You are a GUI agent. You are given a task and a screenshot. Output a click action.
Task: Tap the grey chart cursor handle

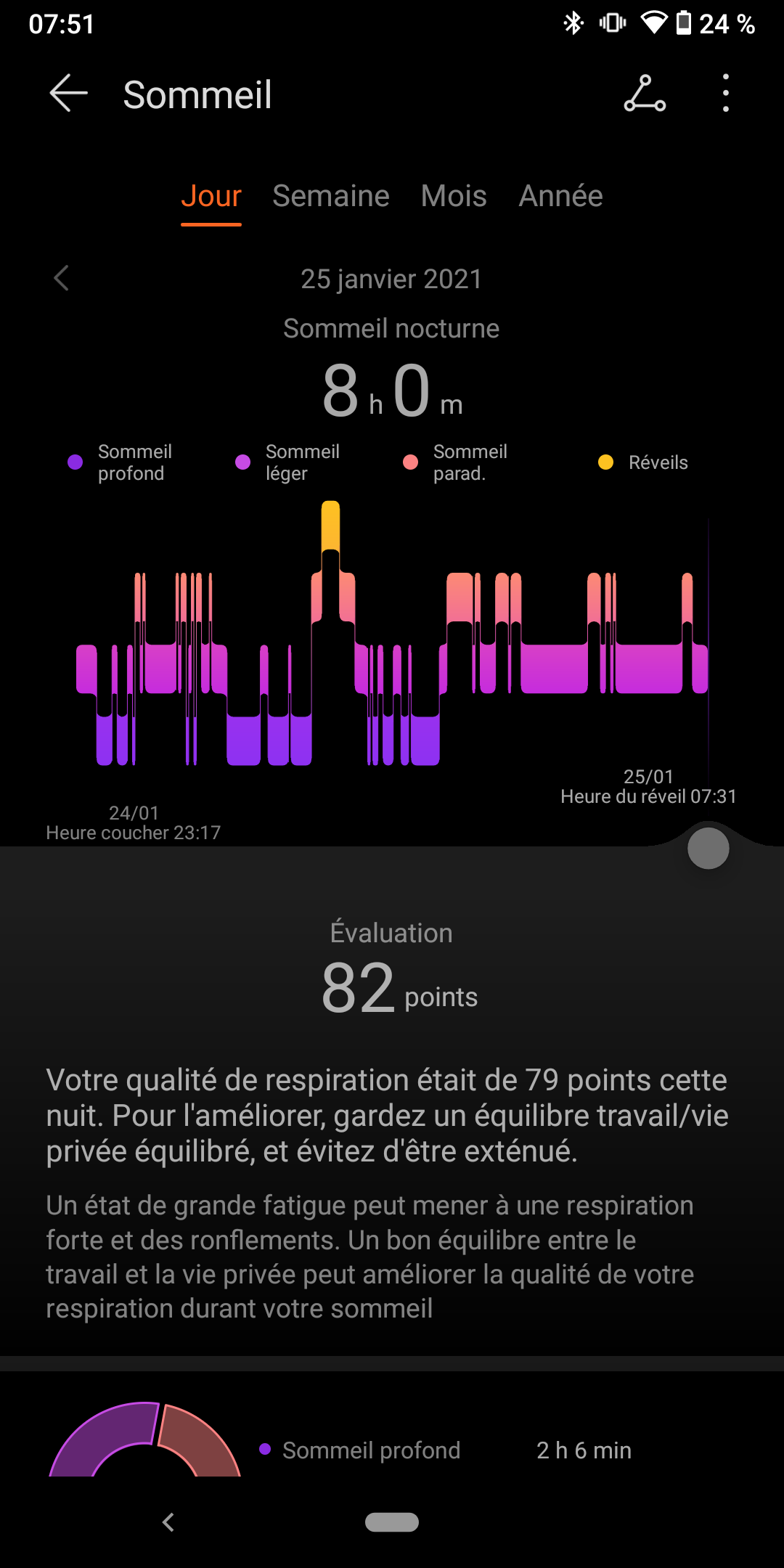tap(708, 848)
